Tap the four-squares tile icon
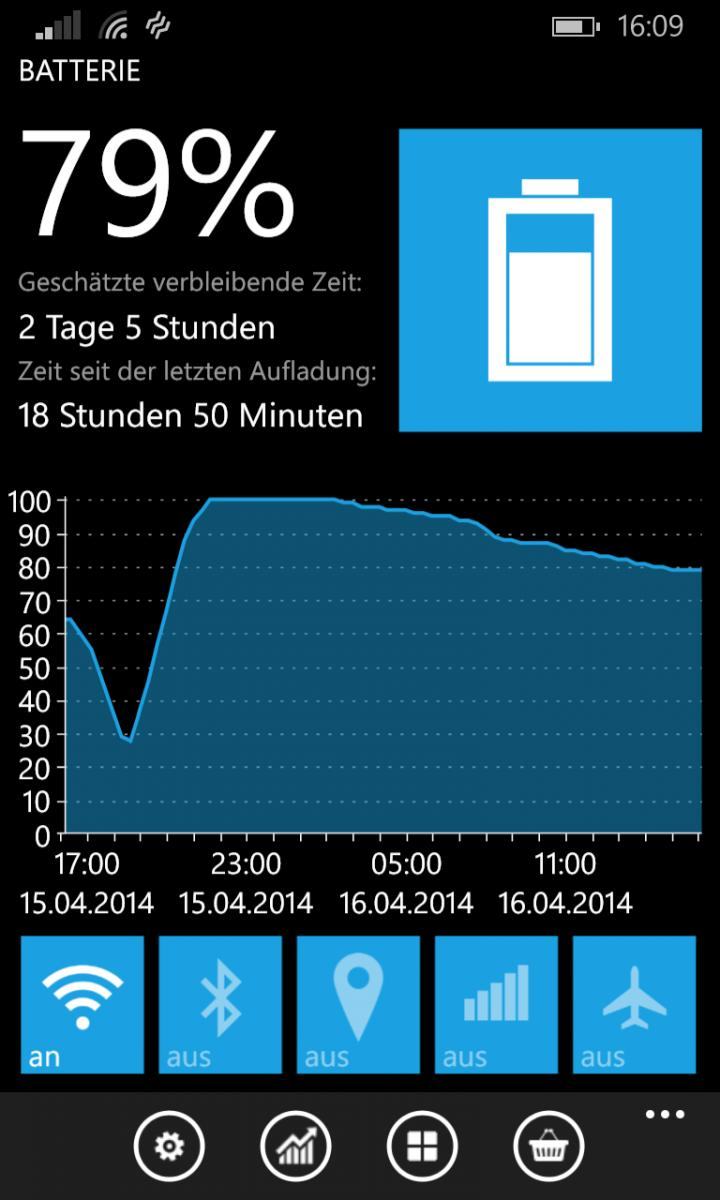This screenshot has width=720, height=1200. pyautogui.click(x=423, y=1147)
